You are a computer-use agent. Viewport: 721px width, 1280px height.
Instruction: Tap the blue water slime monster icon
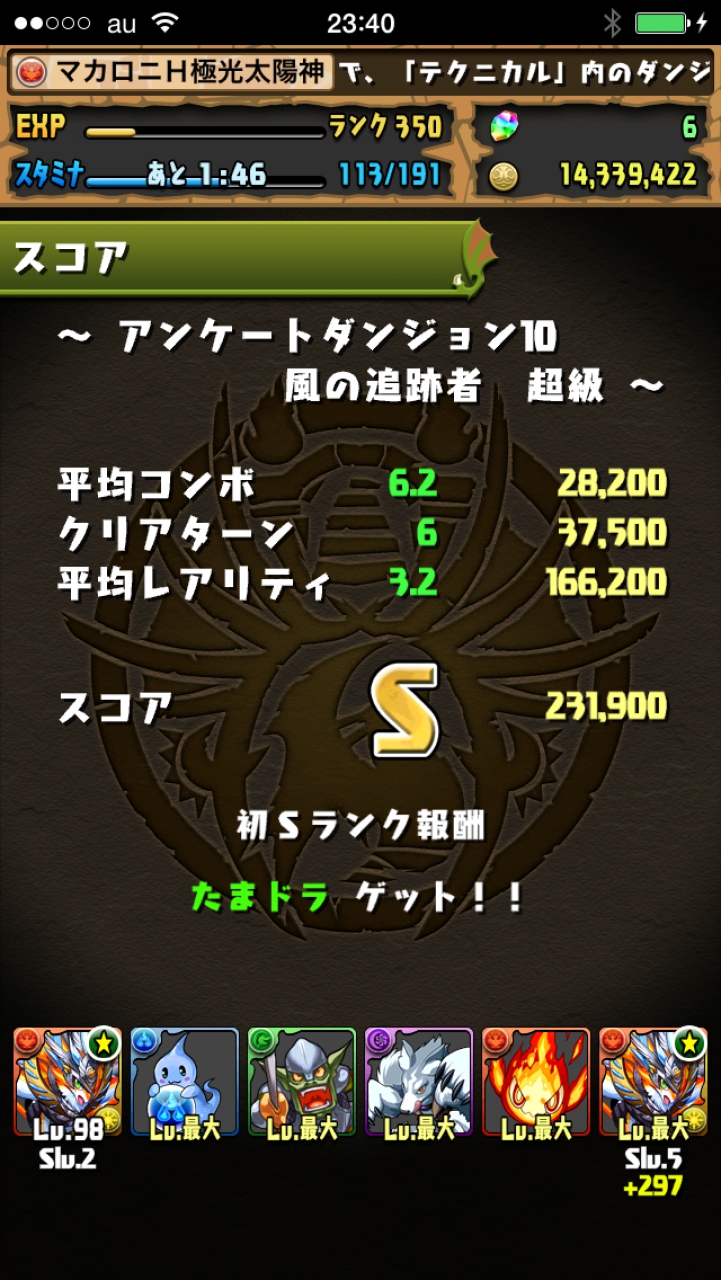pyautogui.click(x=185, y=1081)
